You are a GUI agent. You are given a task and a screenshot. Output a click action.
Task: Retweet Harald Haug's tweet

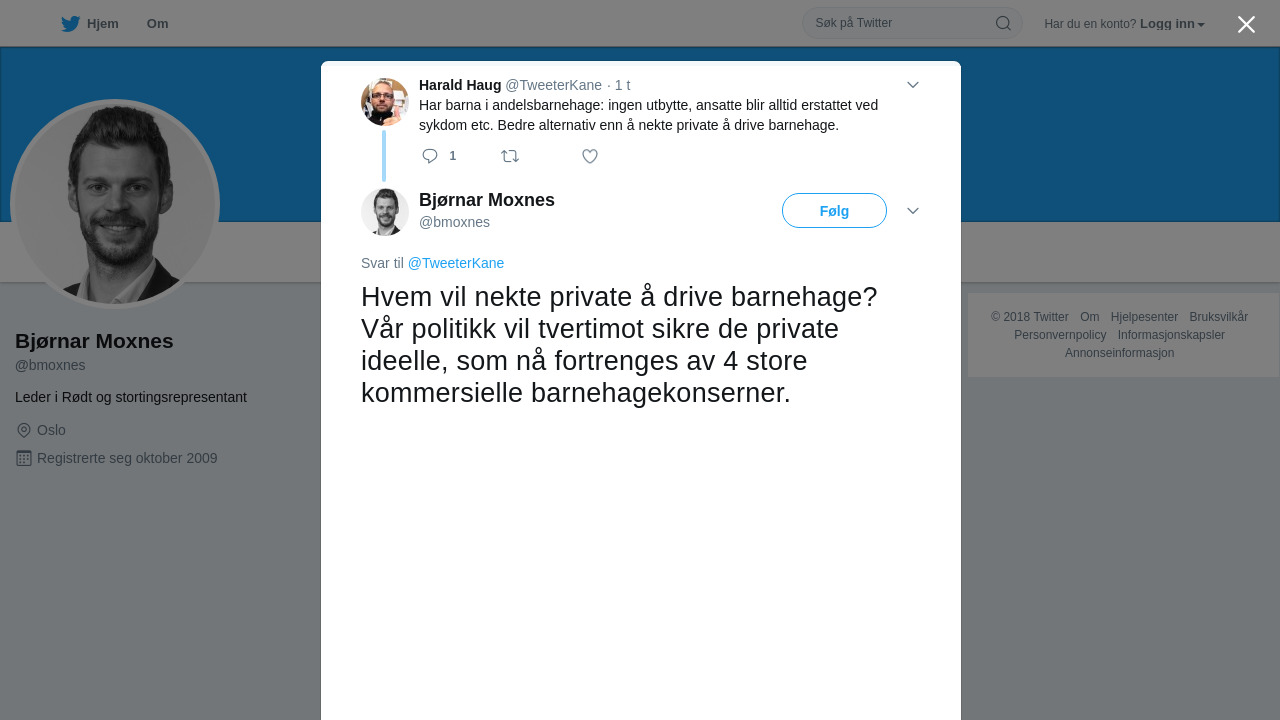point(510,156)
